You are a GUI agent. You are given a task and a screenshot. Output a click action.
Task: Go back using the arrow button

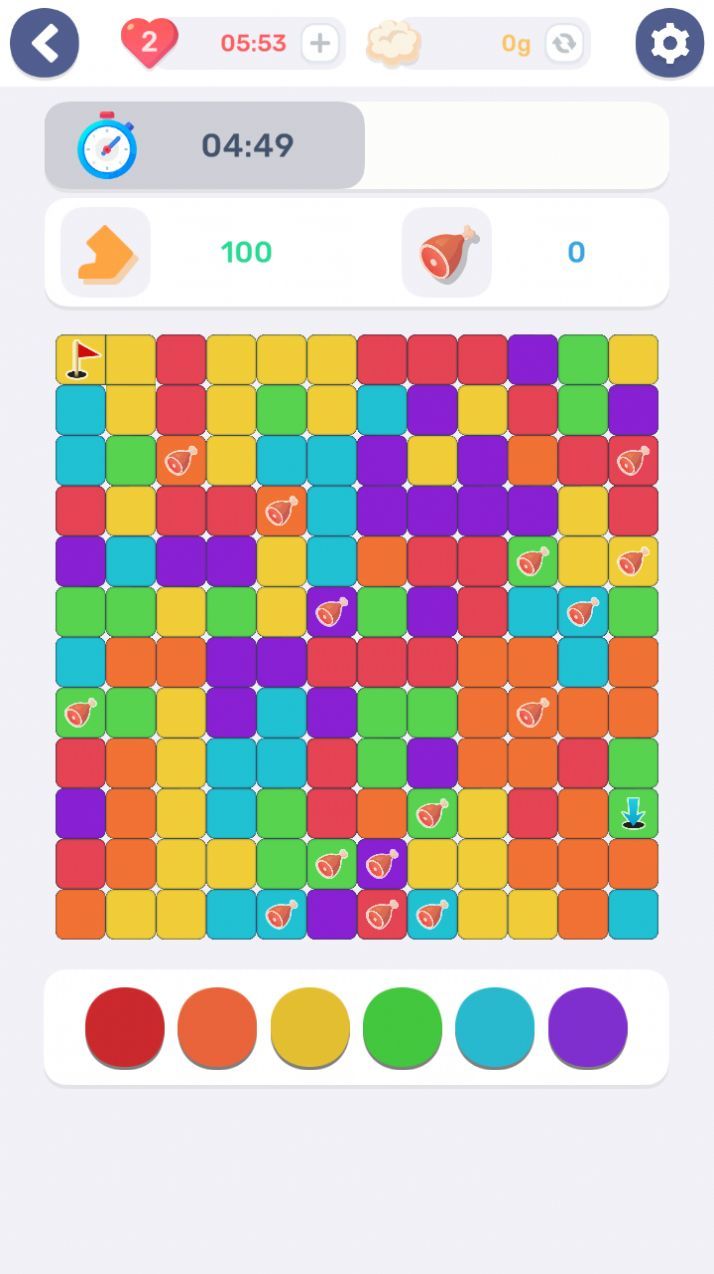pos(44,43)
